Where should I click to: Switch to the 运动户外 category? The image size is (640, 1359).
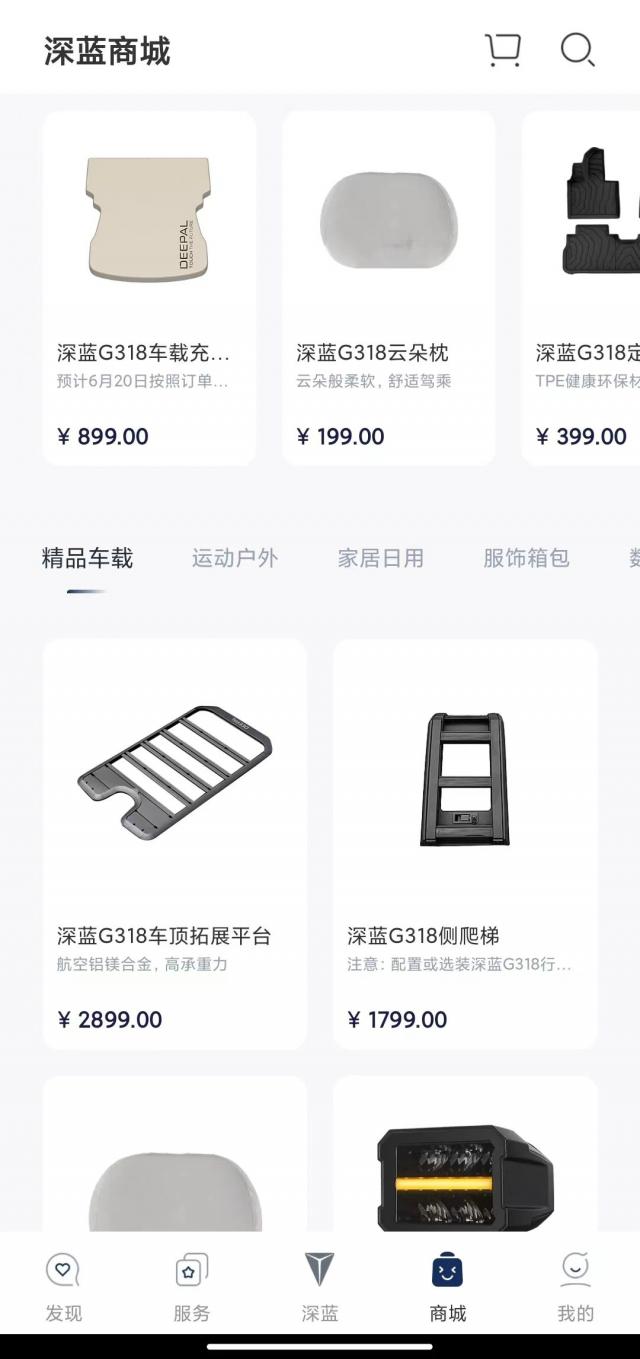pos(234,558)
